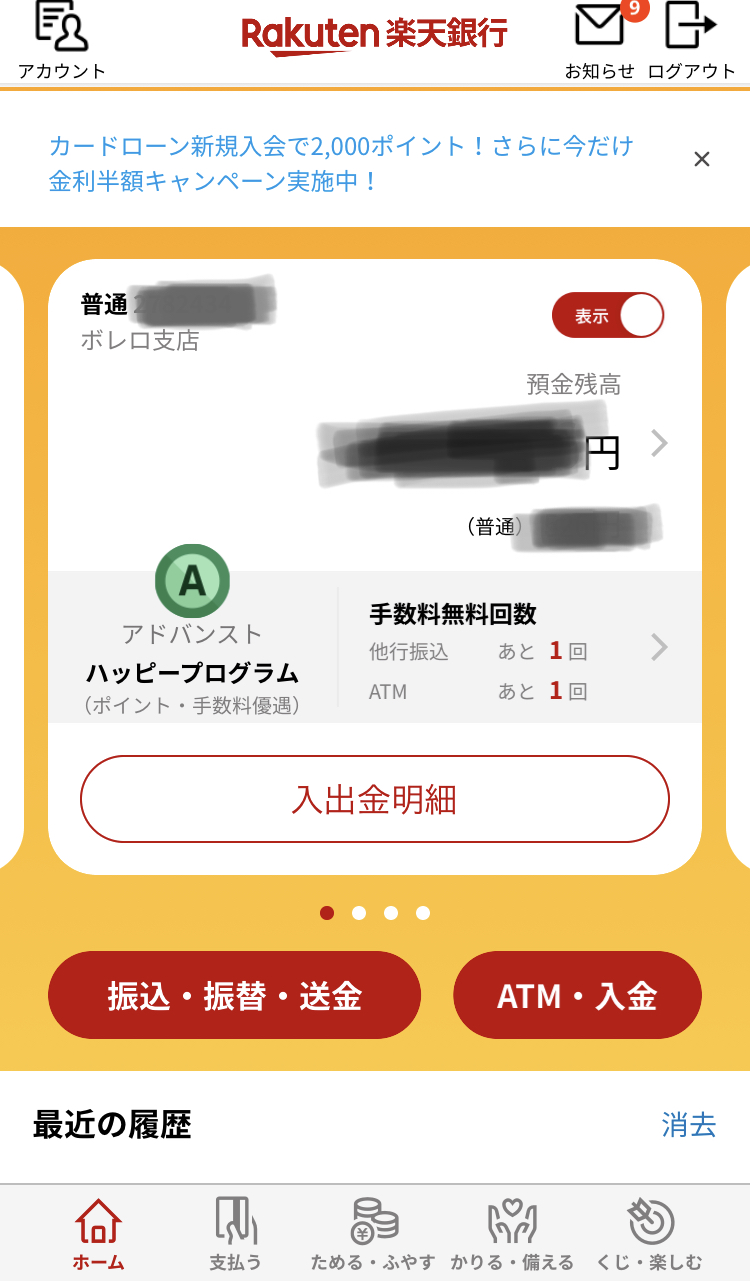Viewport: 750px width, 1281px height.
Task: Switch to くじ・楽しむ tab
Action: [650, 1233]
